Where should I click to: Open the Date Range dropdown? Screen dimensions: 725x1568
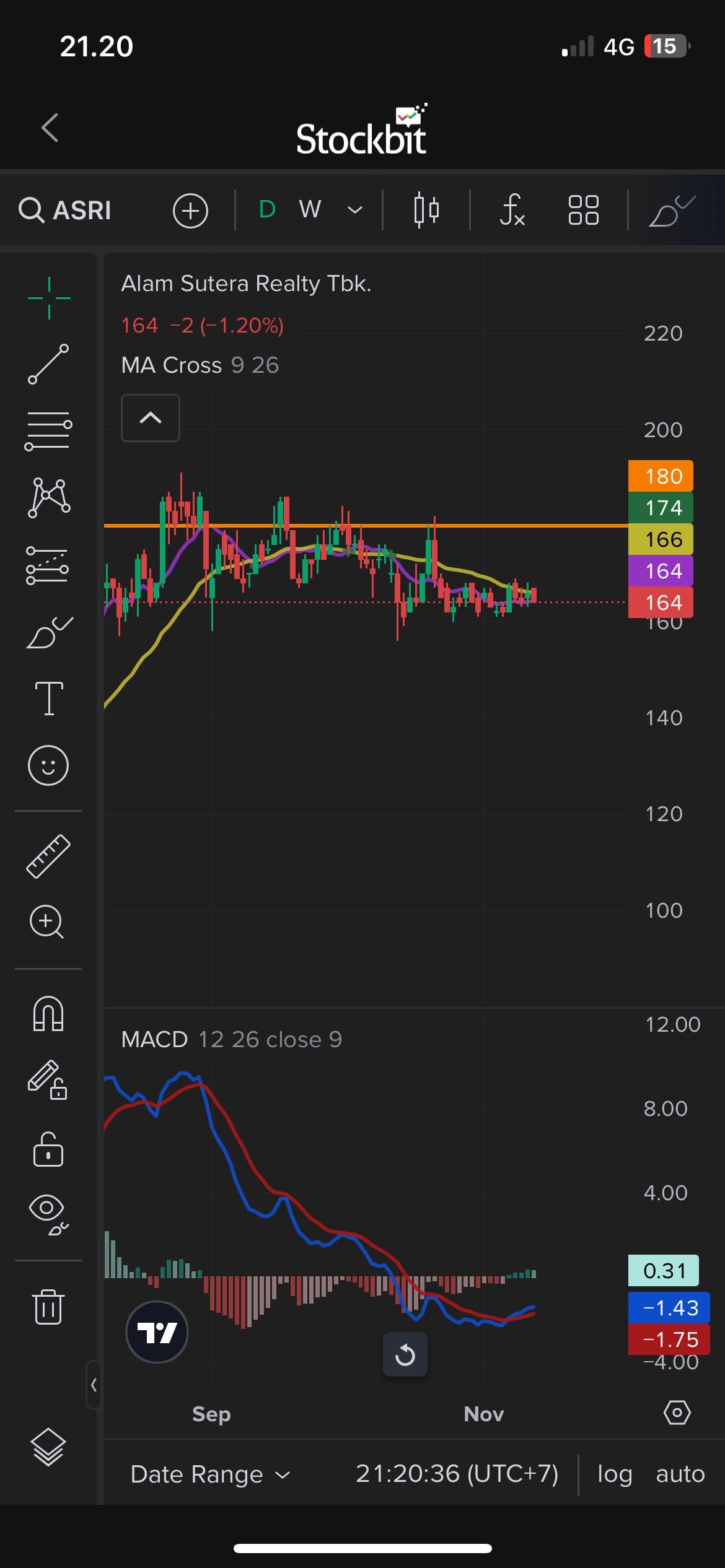(x=210, y=1474)
